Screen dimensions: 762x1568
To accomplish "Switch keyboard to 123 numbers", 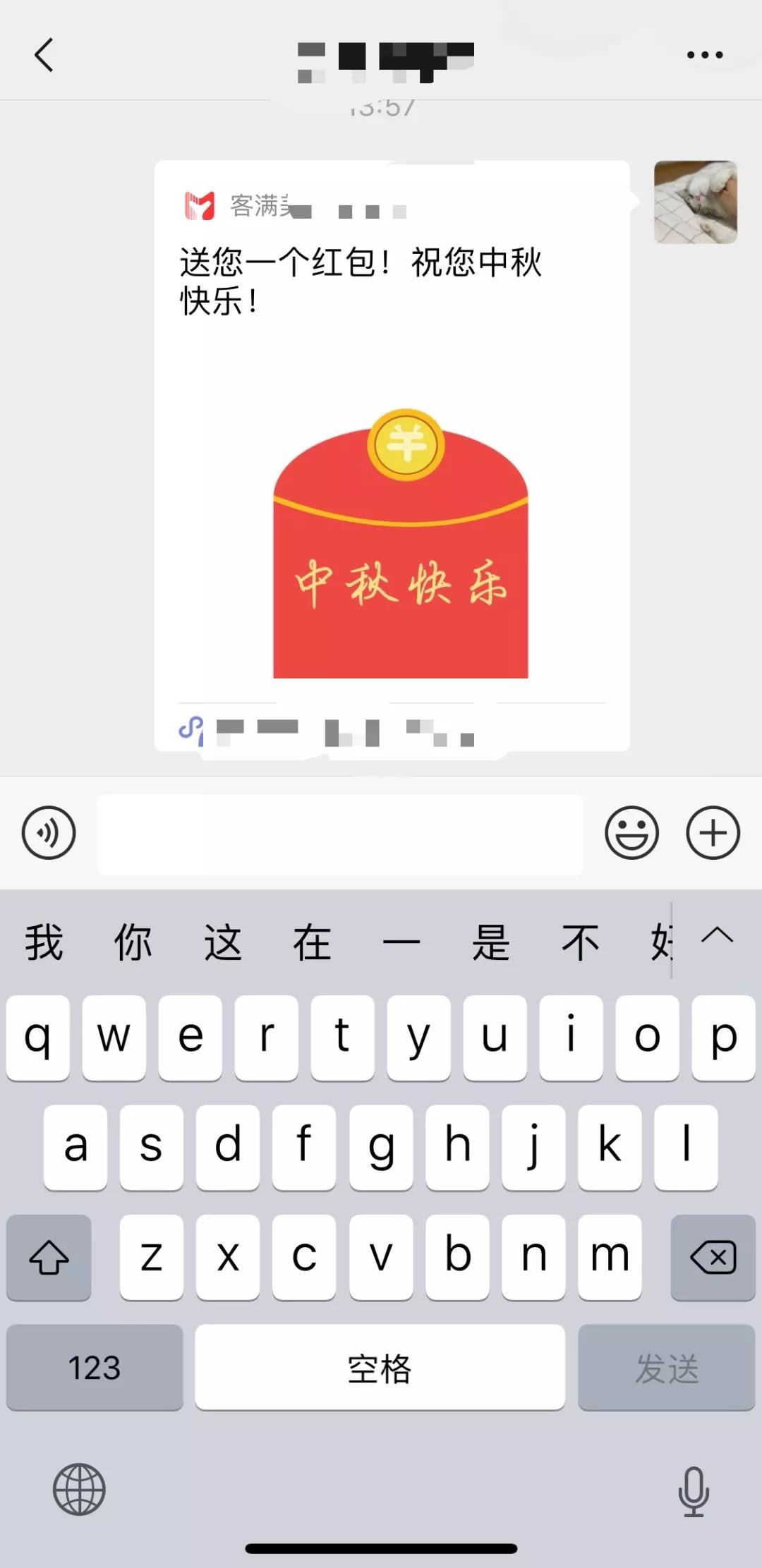I will tap(95, 1367).
